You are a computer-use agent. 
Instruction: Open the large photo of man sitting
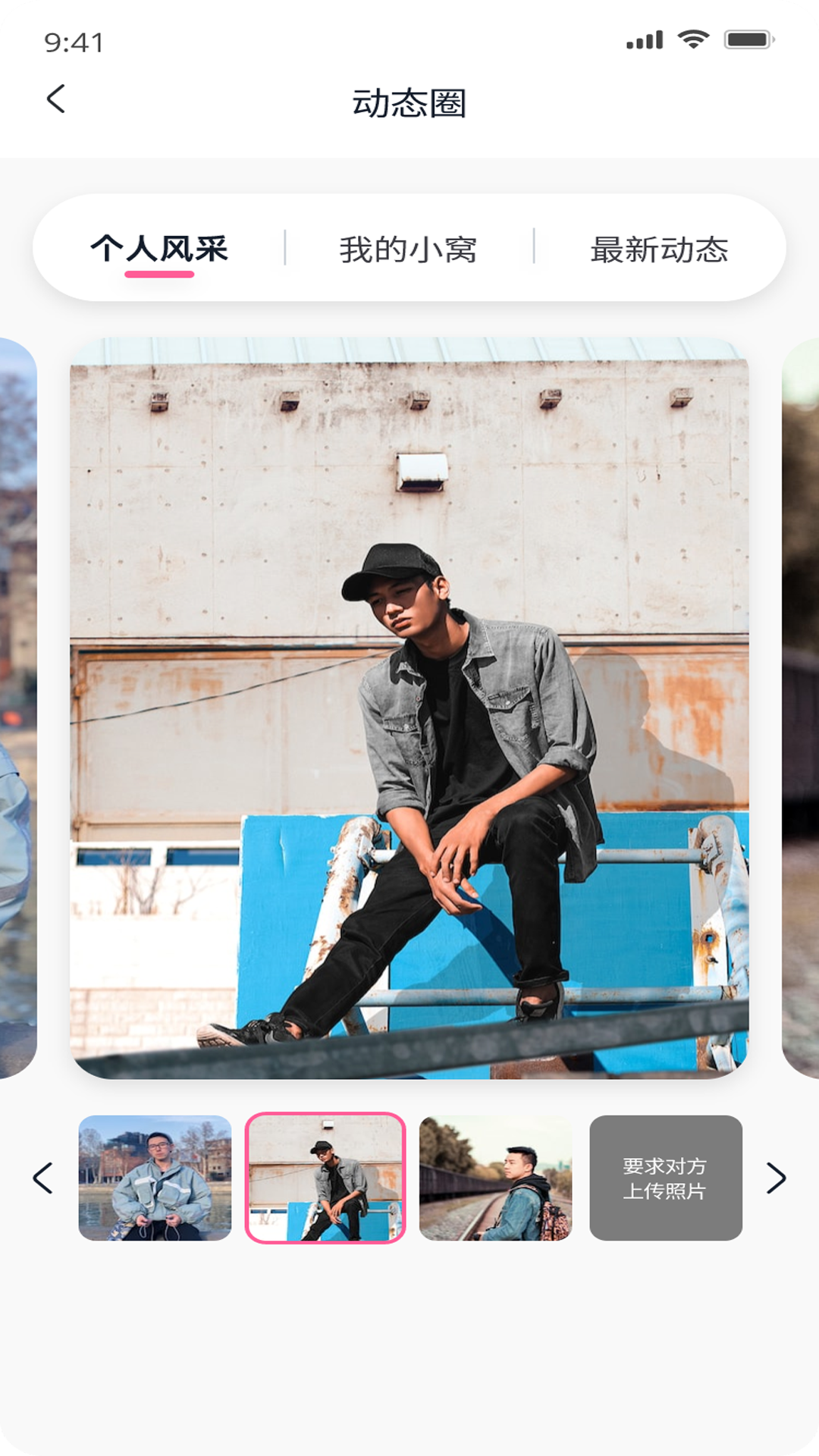coord(409,708)
